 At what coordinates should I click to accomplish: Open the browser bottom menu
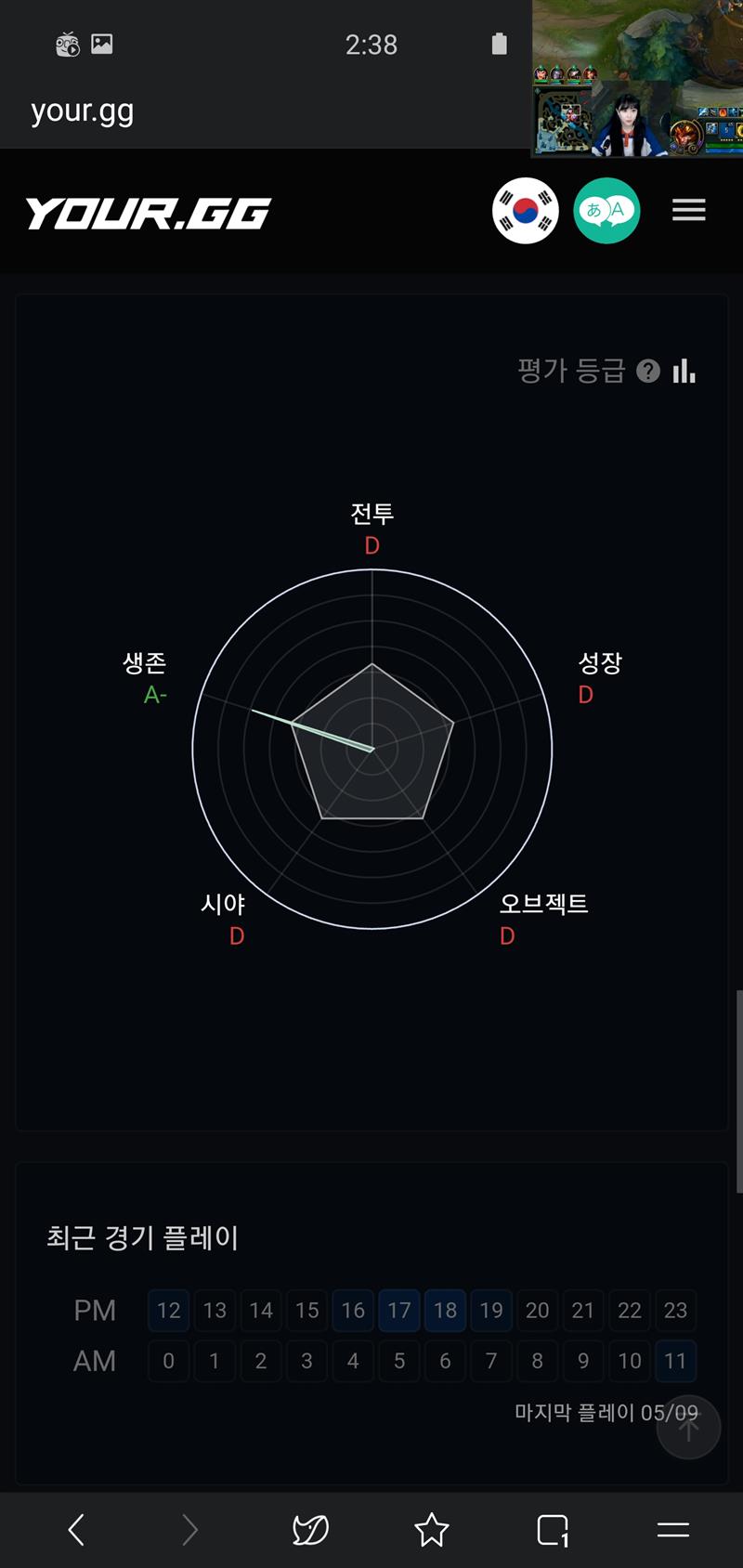[672, 1529]
